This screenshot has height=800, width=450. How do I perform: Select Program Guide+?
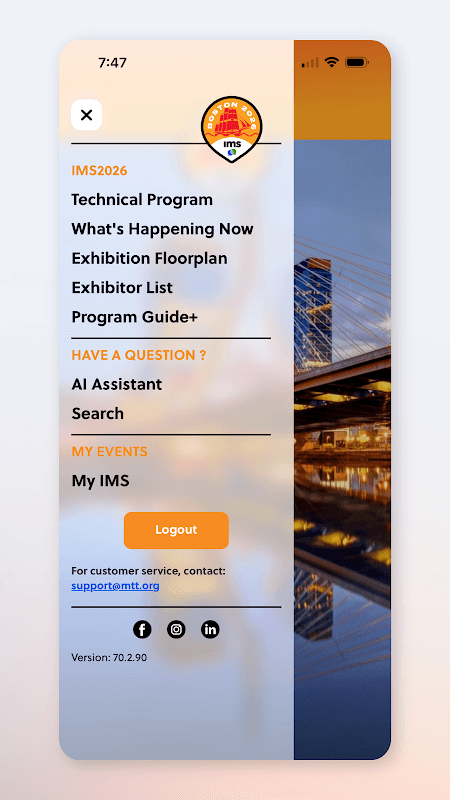click(x=134, y=317)
